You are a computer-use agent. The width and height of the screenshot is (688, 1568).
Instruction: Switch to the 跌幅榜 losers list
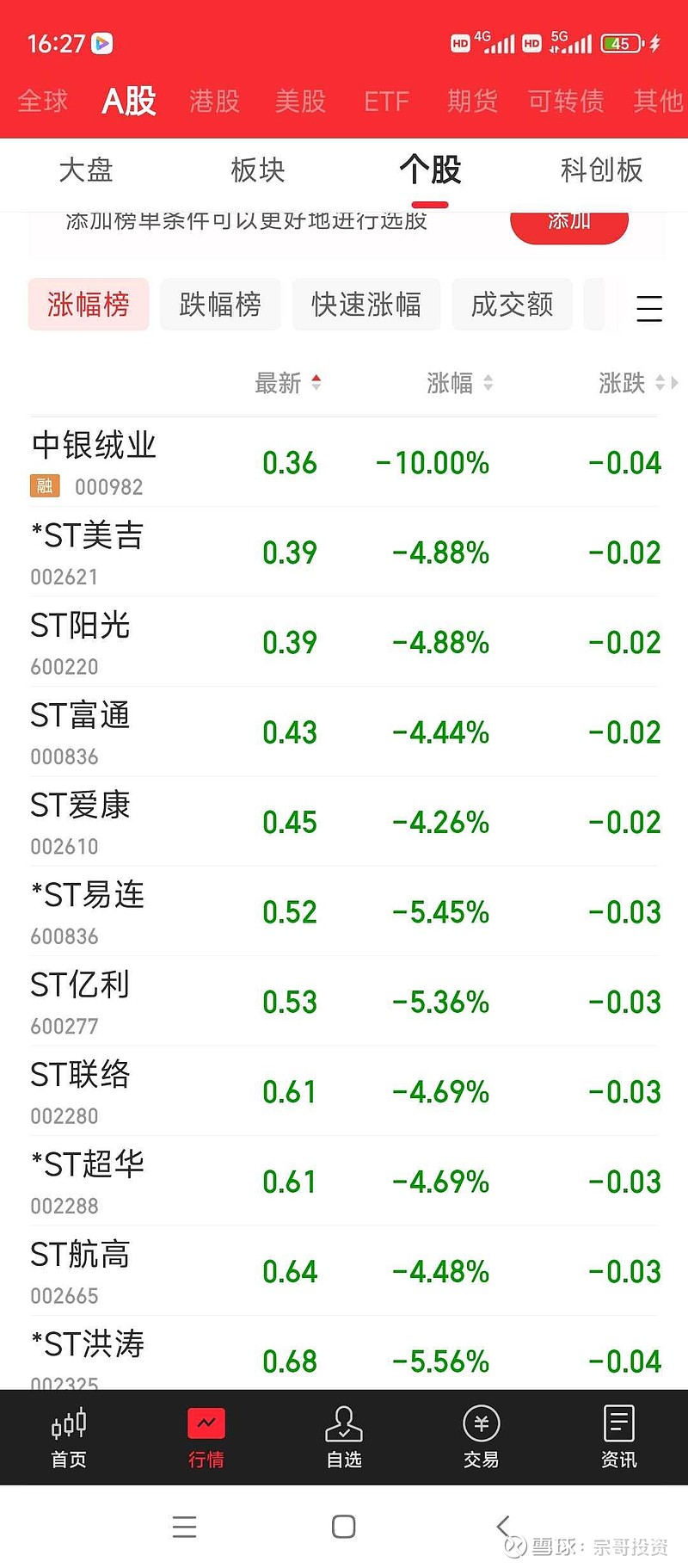220,304
